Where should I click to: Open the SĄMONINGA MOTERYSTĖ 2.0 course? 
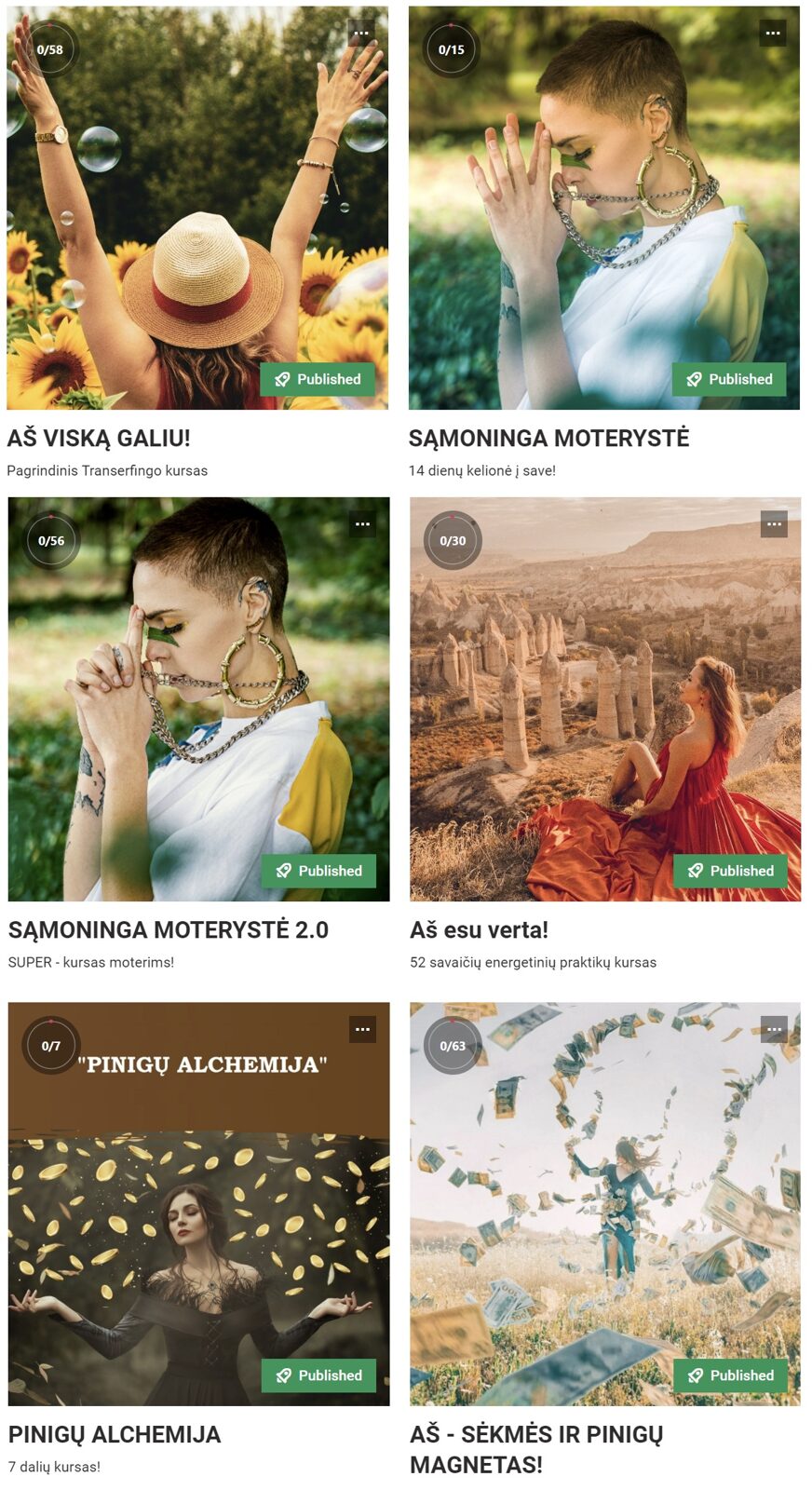pyautogui.click(x=169, y=929)
